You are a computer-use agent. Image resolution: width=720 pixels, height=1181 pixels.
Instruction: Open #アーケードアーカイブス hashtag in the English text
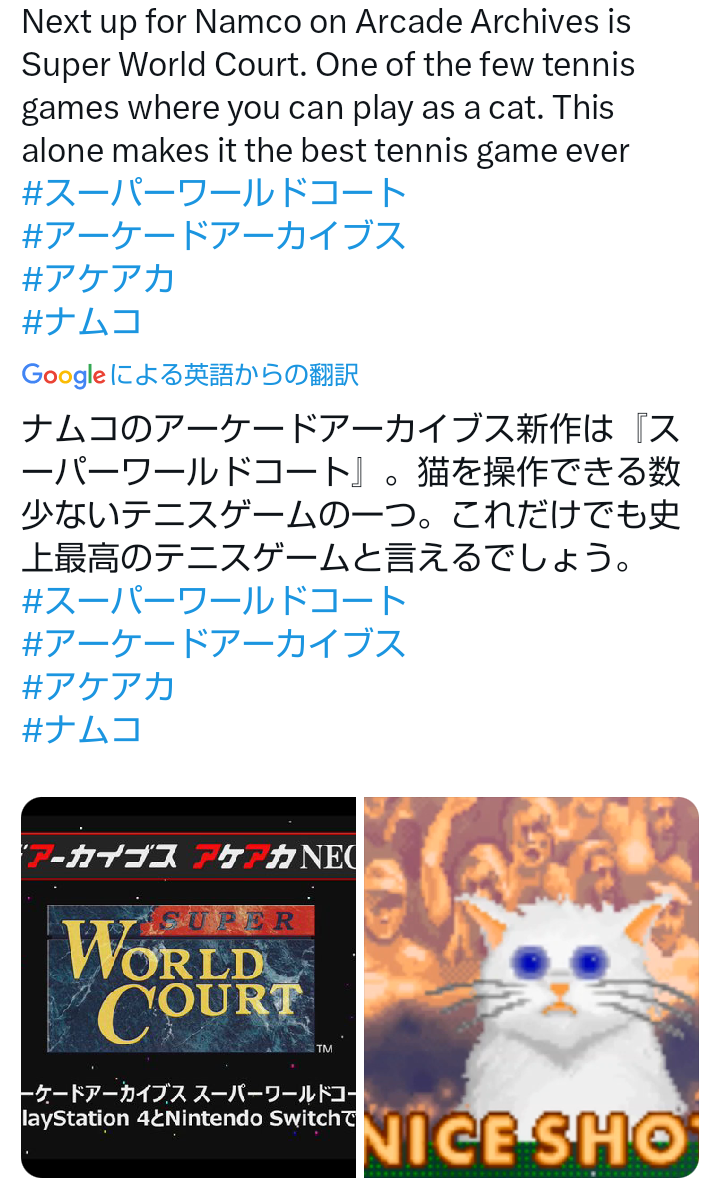point(214,237)
